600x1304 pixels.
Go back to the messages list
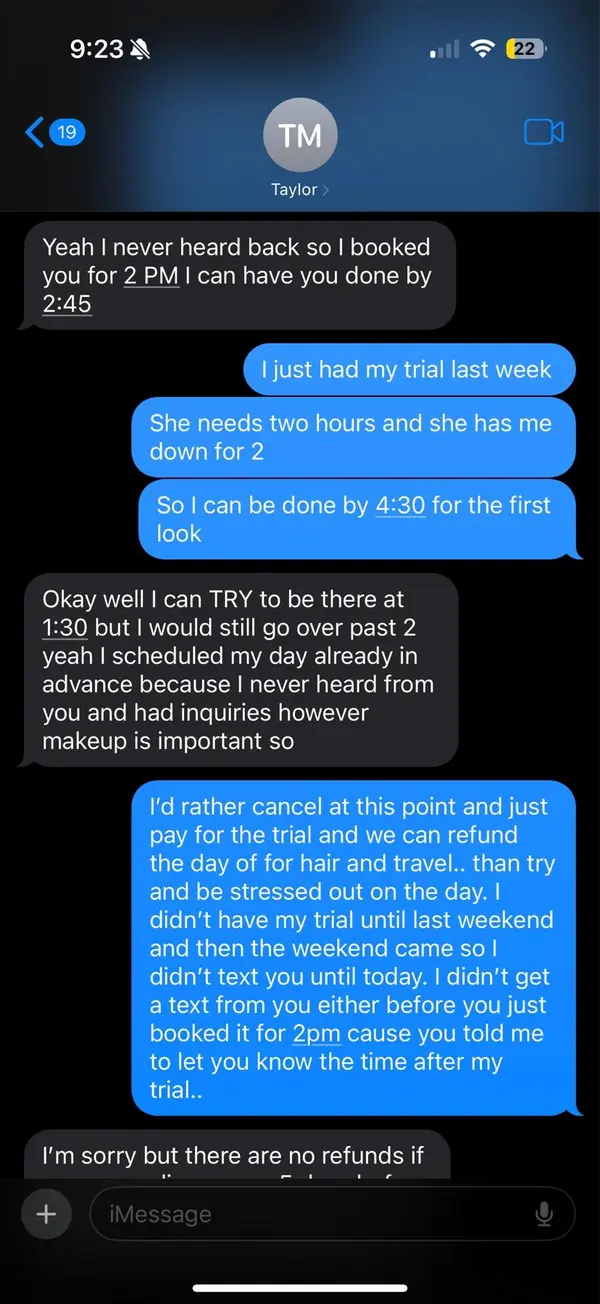[54, 132]
